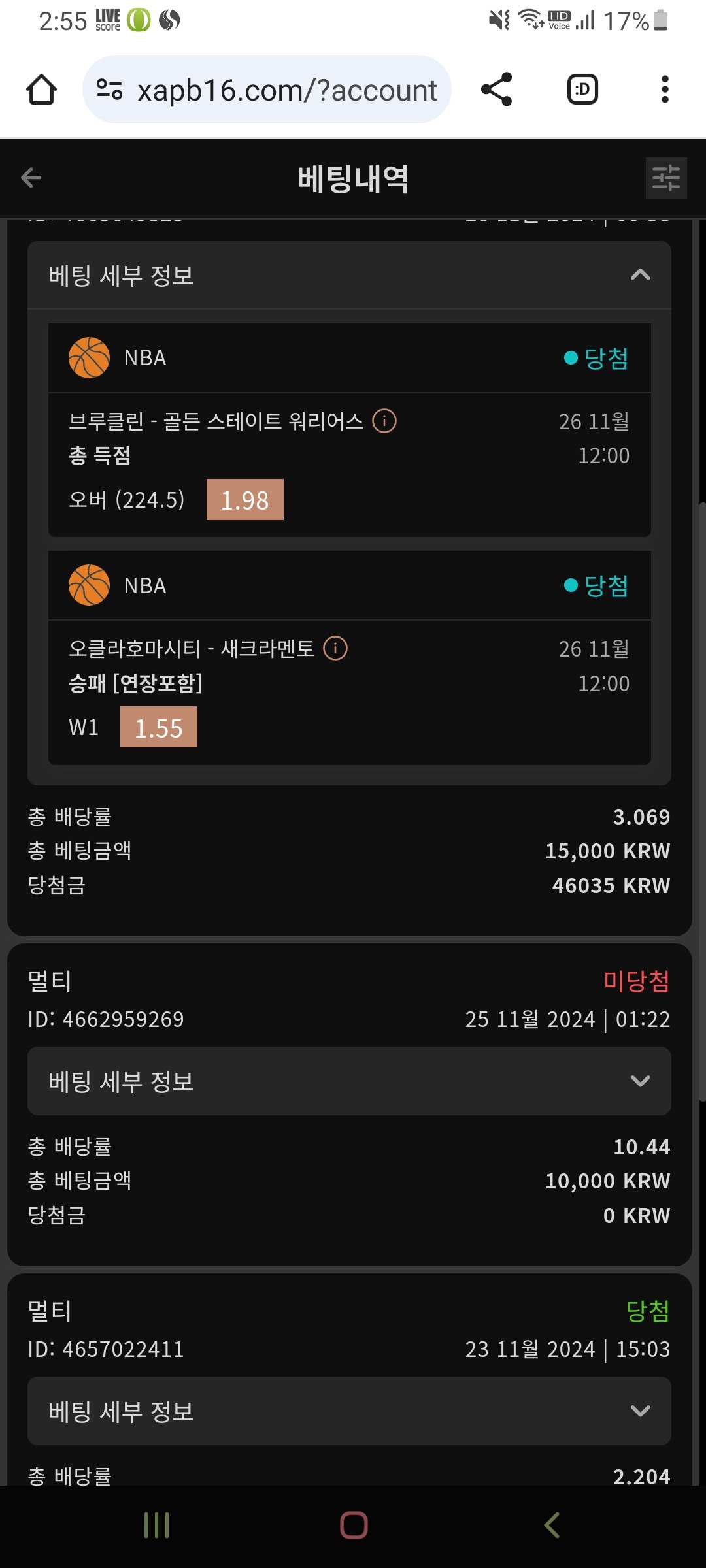Open the browser home page
The width and height of the screenshot is (706, 1568).
tap(41, 90)
